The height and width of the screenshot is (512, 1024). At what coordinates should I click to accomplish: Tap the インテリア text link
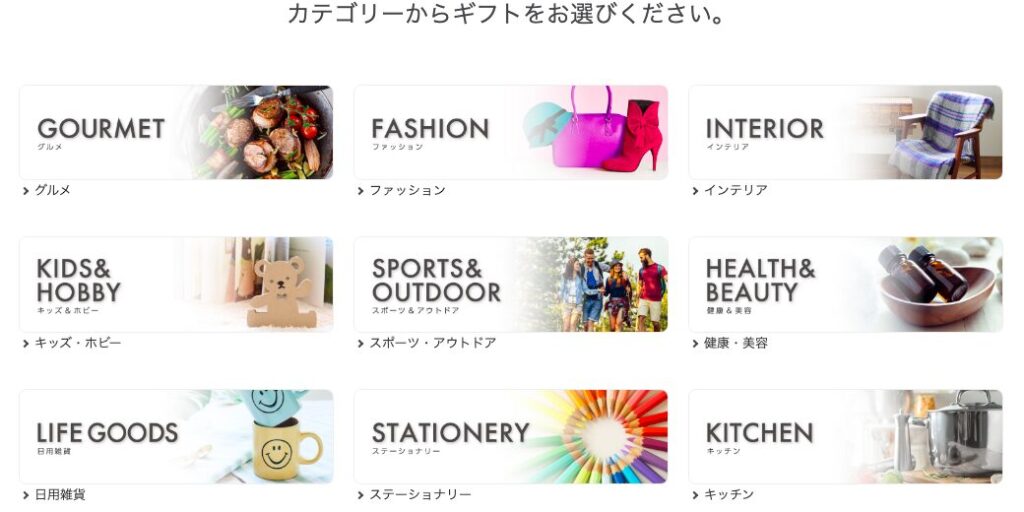click(x=735, y=190)
